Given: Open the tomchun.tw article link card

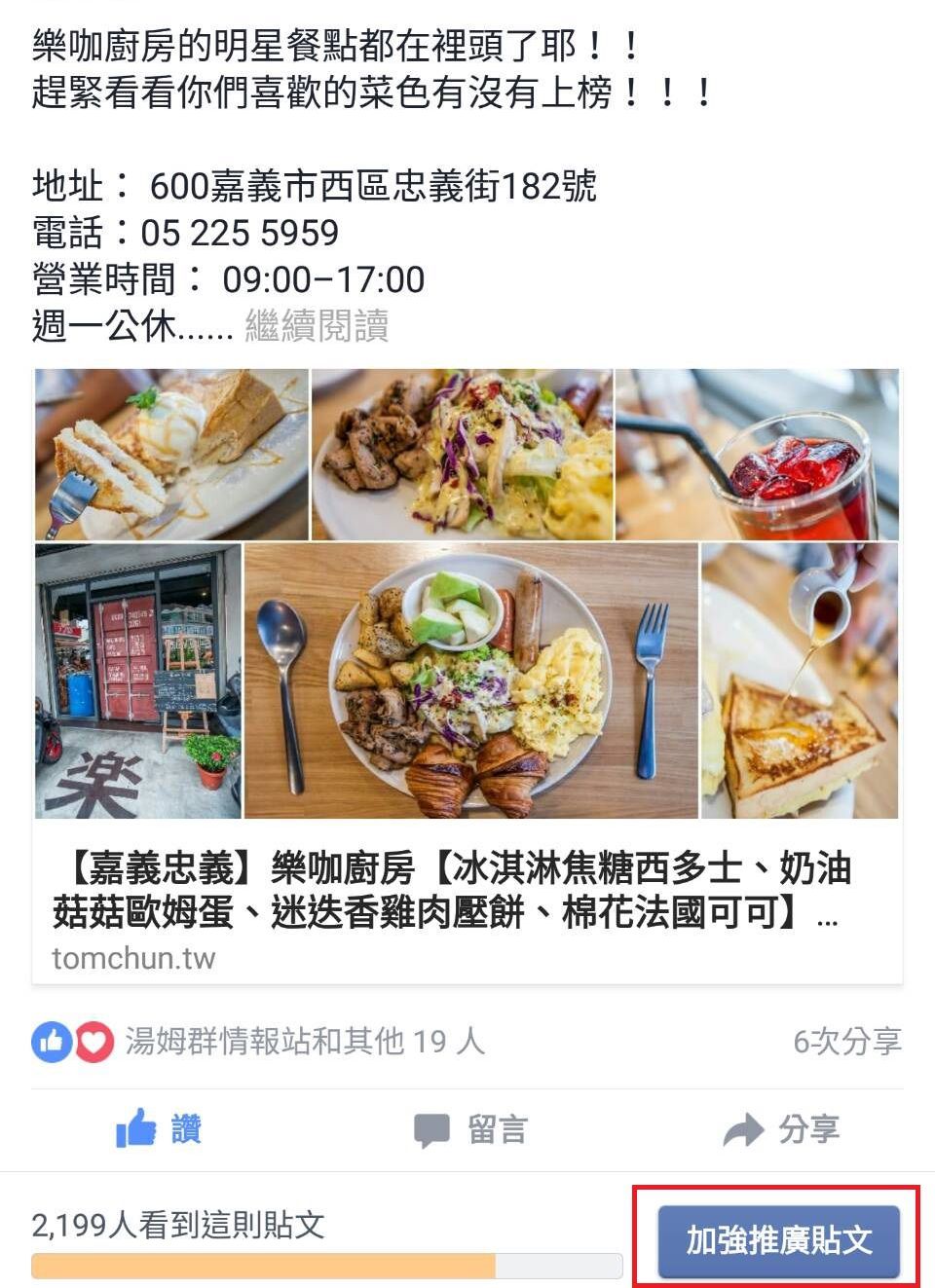Looking at the screenshot, I should (x=451, y=892).
